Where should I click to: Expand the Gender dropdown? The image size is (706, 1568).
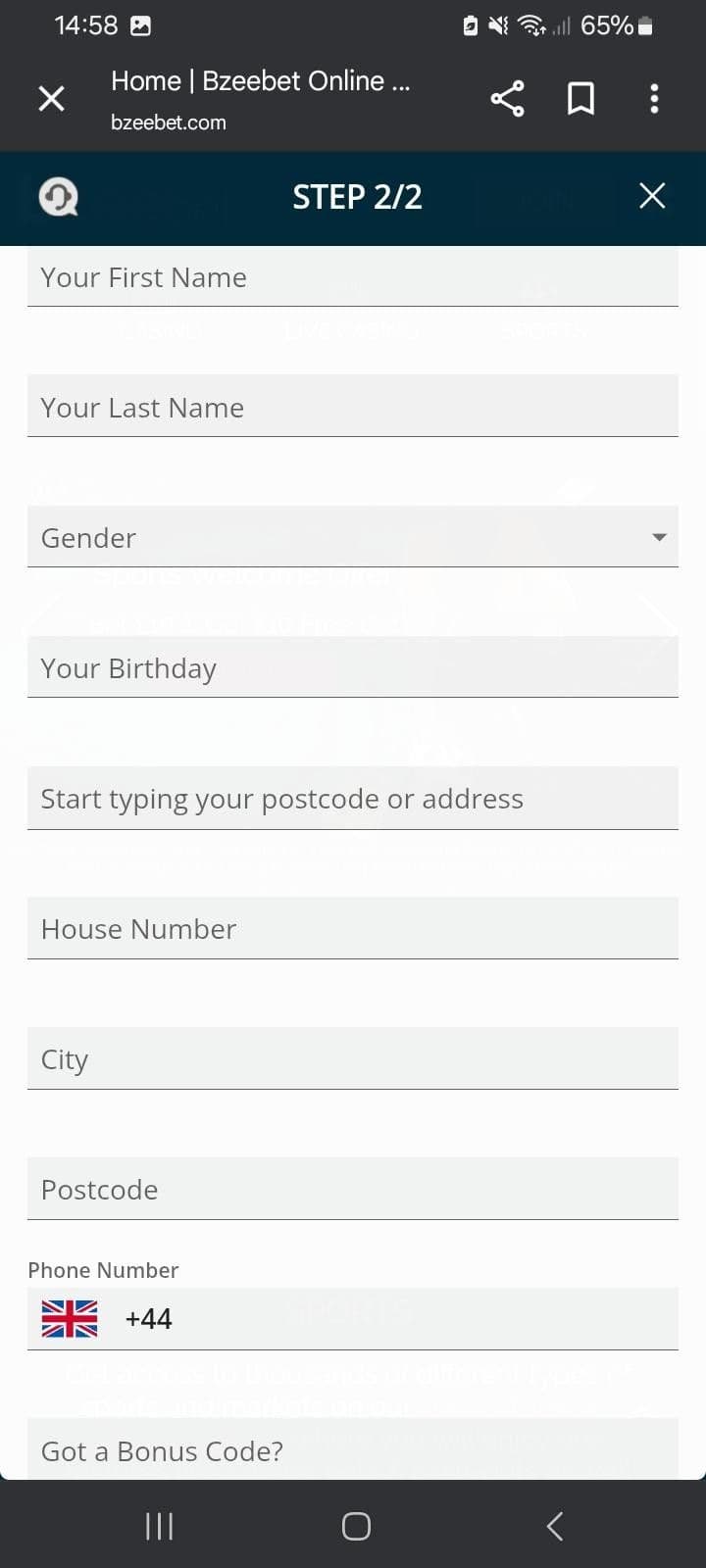[353, 537]
